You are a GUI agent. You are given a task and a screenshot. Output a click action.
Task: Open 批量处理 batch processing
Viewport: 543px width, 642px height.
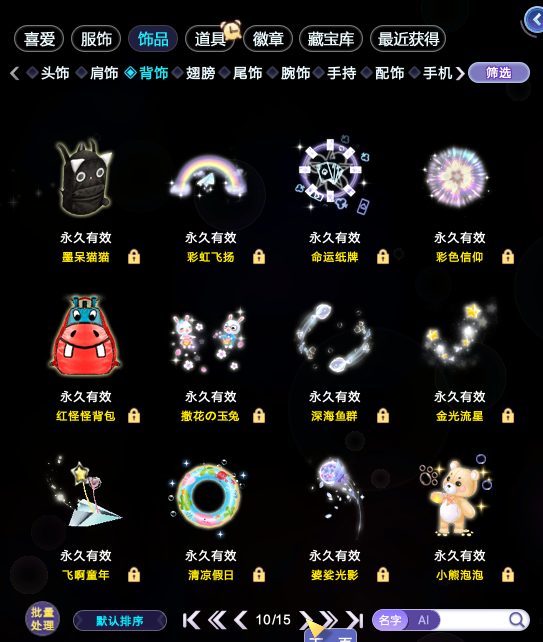(43, 619)
